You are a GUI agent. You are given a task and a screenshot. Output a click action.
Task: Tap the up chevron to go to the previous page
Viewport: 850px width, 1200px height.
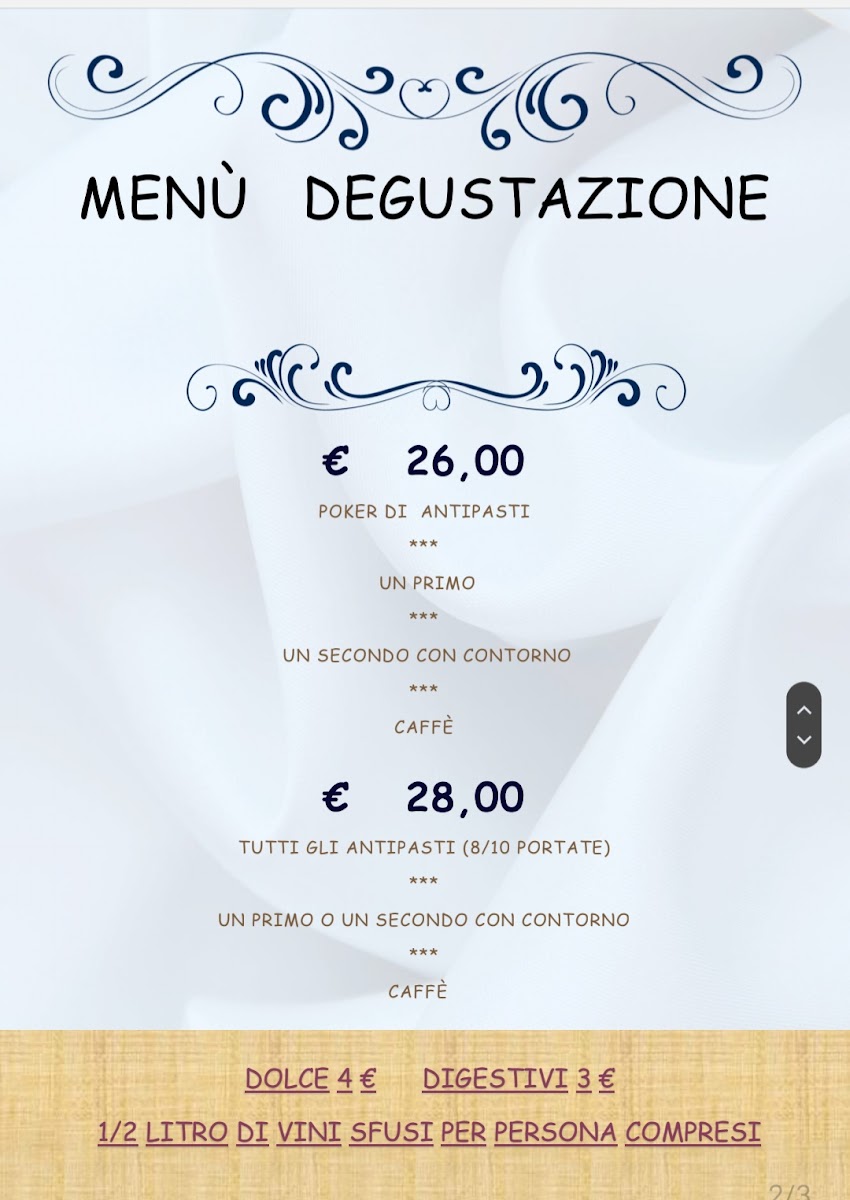[804, 709]
